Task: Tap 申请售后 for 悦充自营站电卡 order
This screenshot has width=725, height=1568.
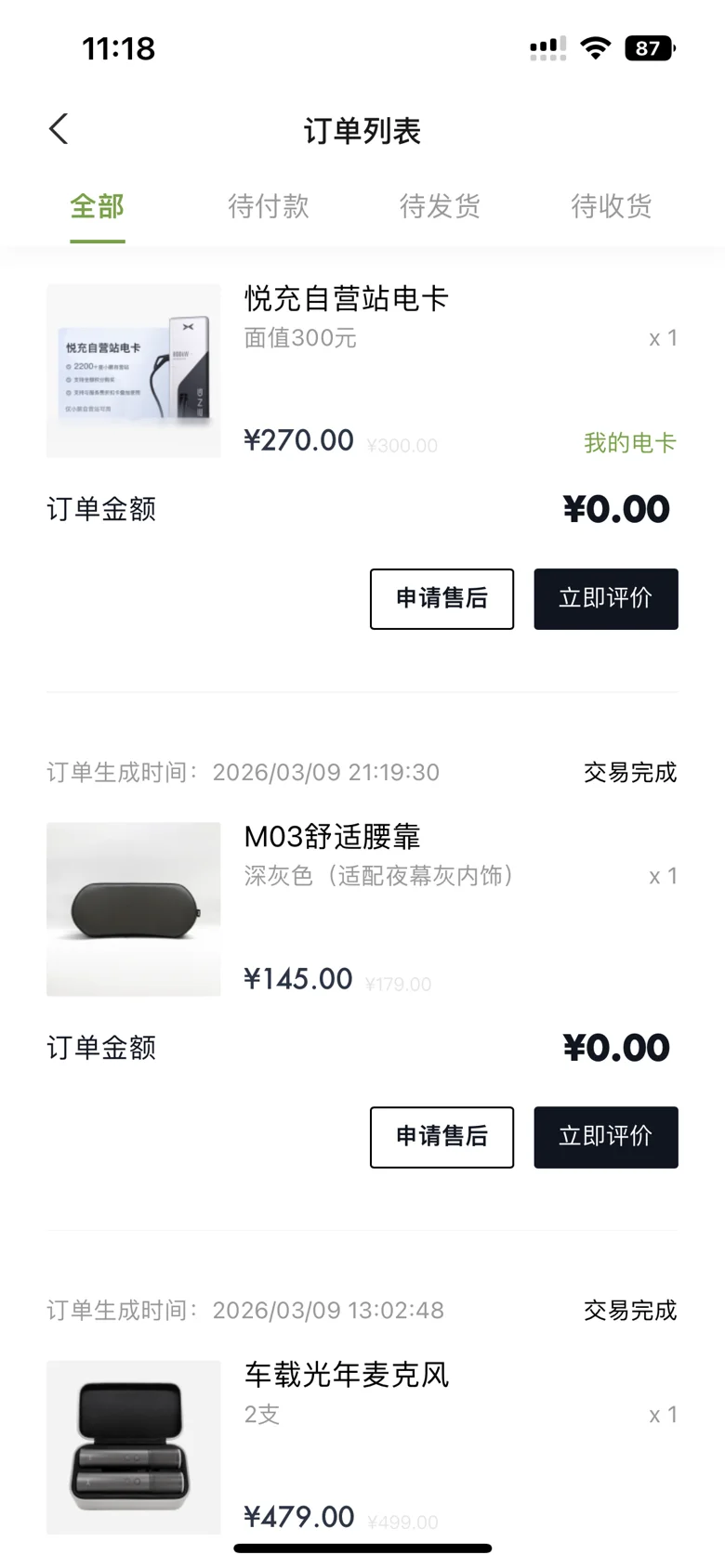Action: click(442, 598)
